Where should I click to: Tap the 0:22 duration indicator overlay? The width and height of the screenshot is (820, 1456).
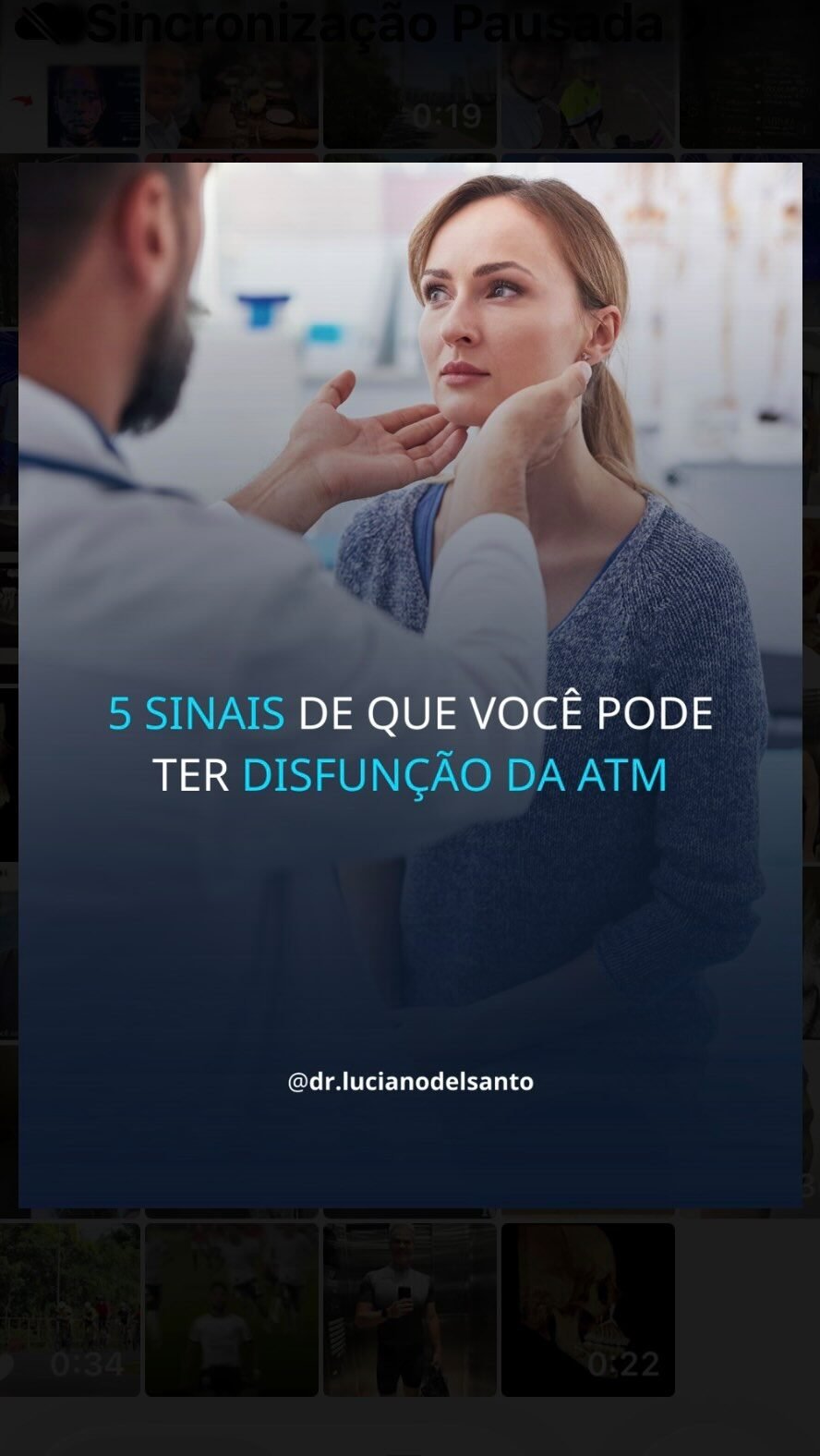624,1365
